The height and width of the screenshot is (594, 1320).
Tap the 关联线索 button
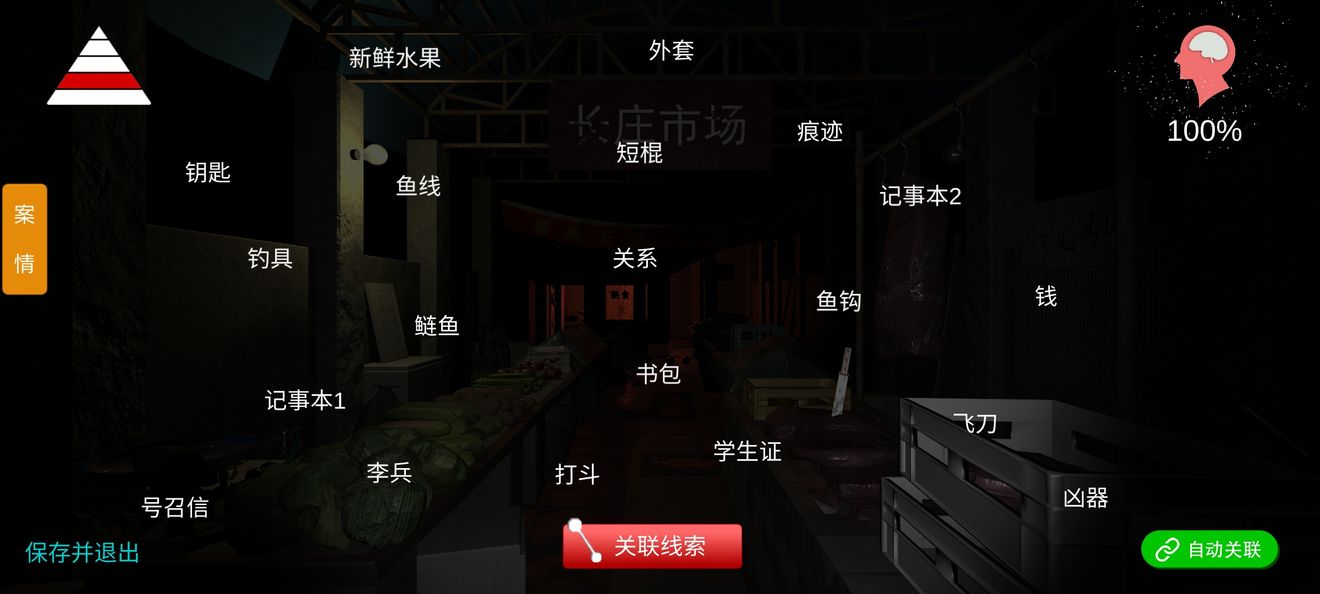click(x=652, y=546)
